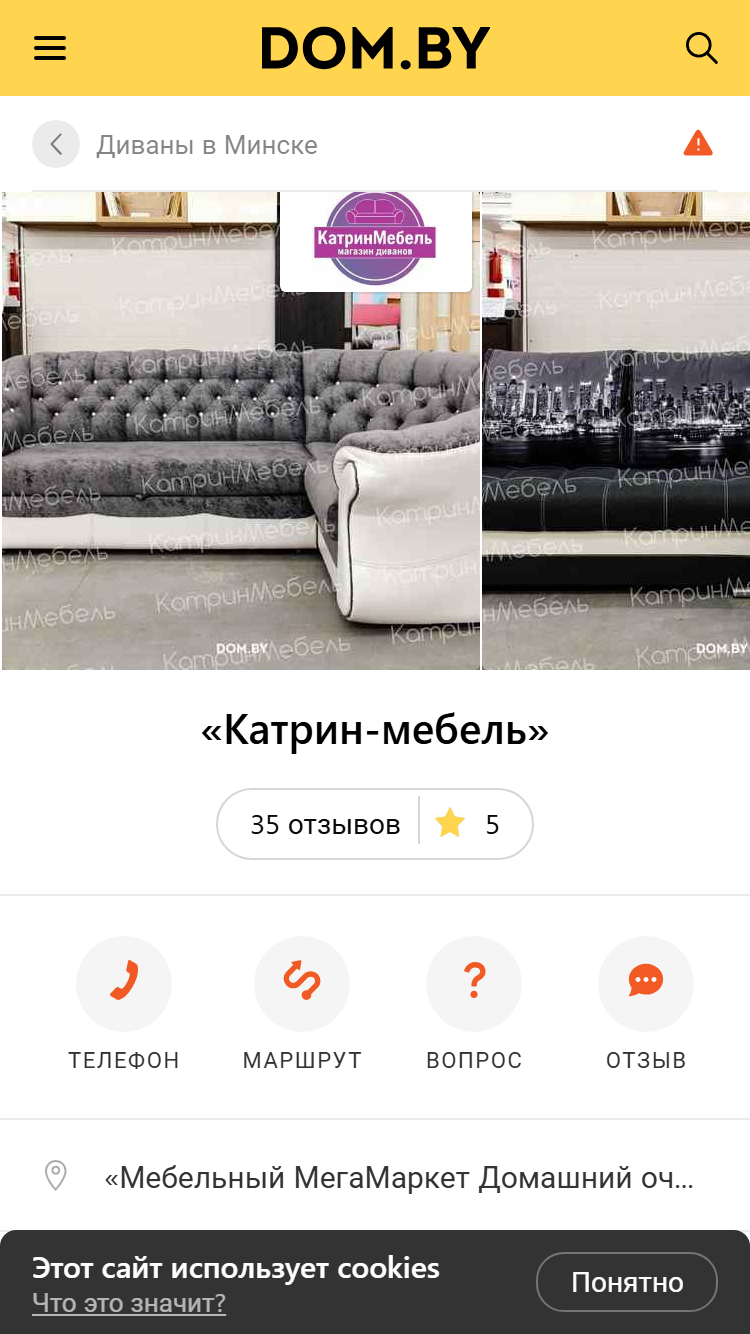Dismiss cookies notice with Понятно
750x1334 pixels.
(x=627, y=1282)
